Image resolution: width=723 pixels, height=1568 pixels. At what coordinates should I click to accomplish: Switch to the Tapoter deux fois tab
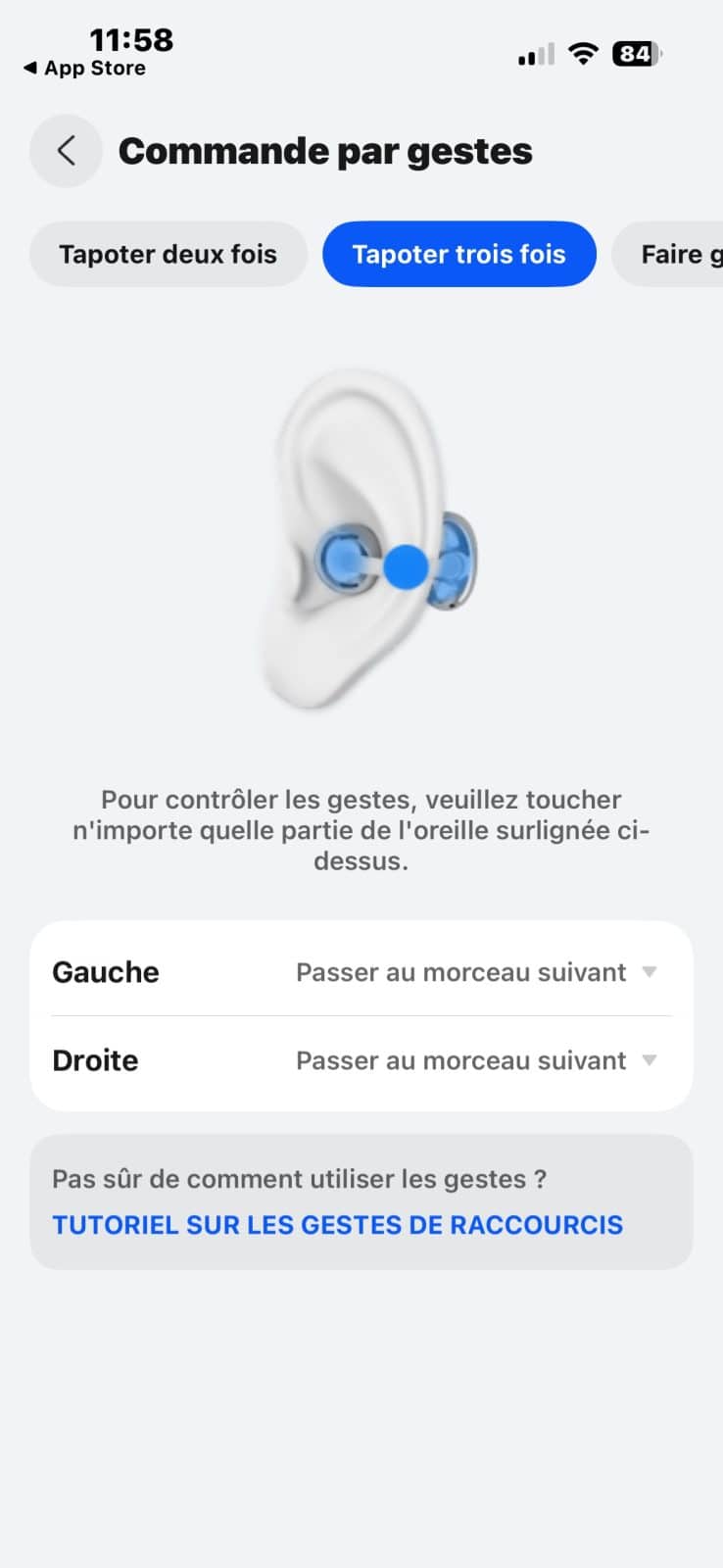[168, 255]
